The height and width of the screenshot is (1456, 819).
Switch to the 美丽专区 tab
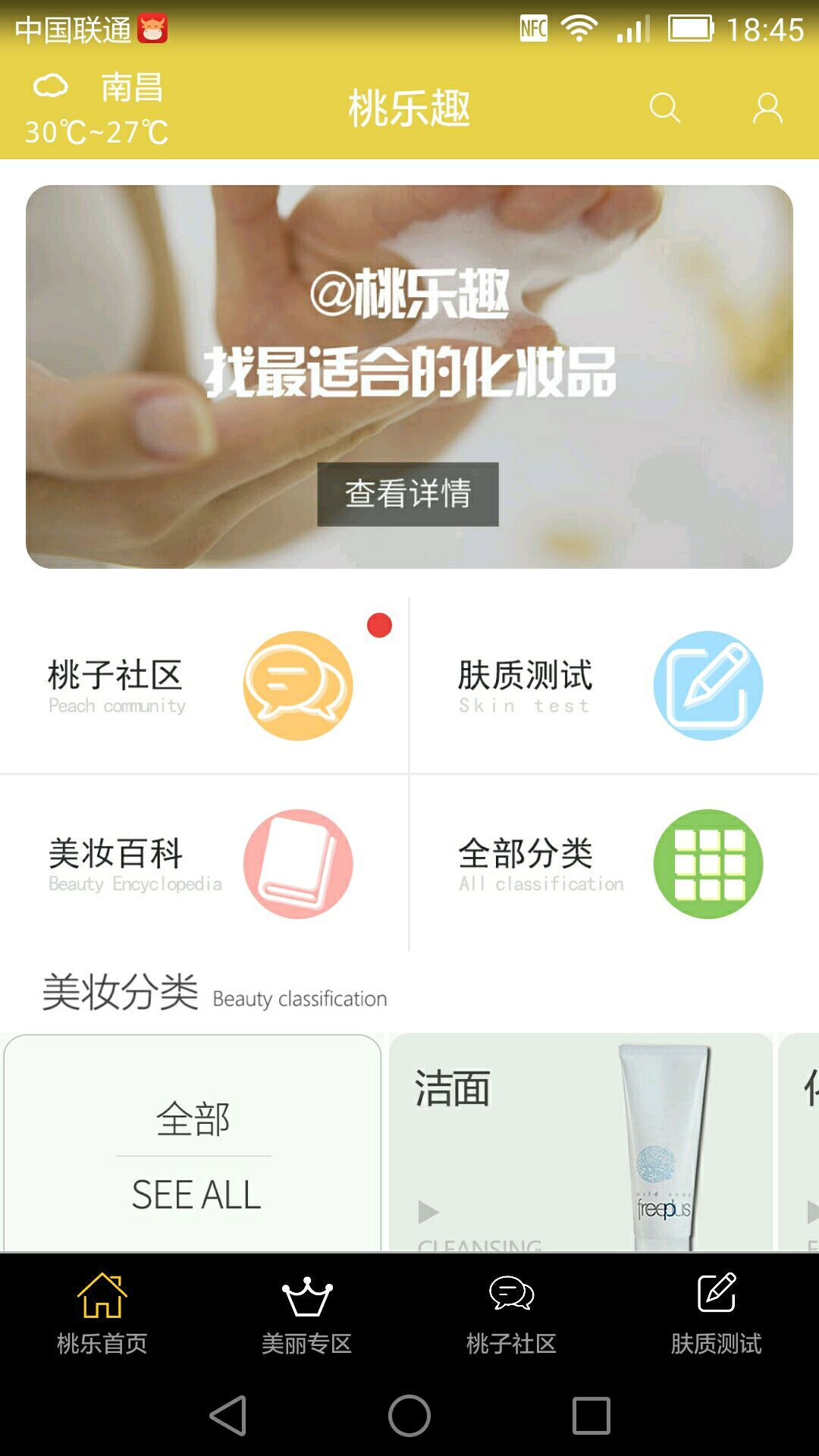(307, 1313)
